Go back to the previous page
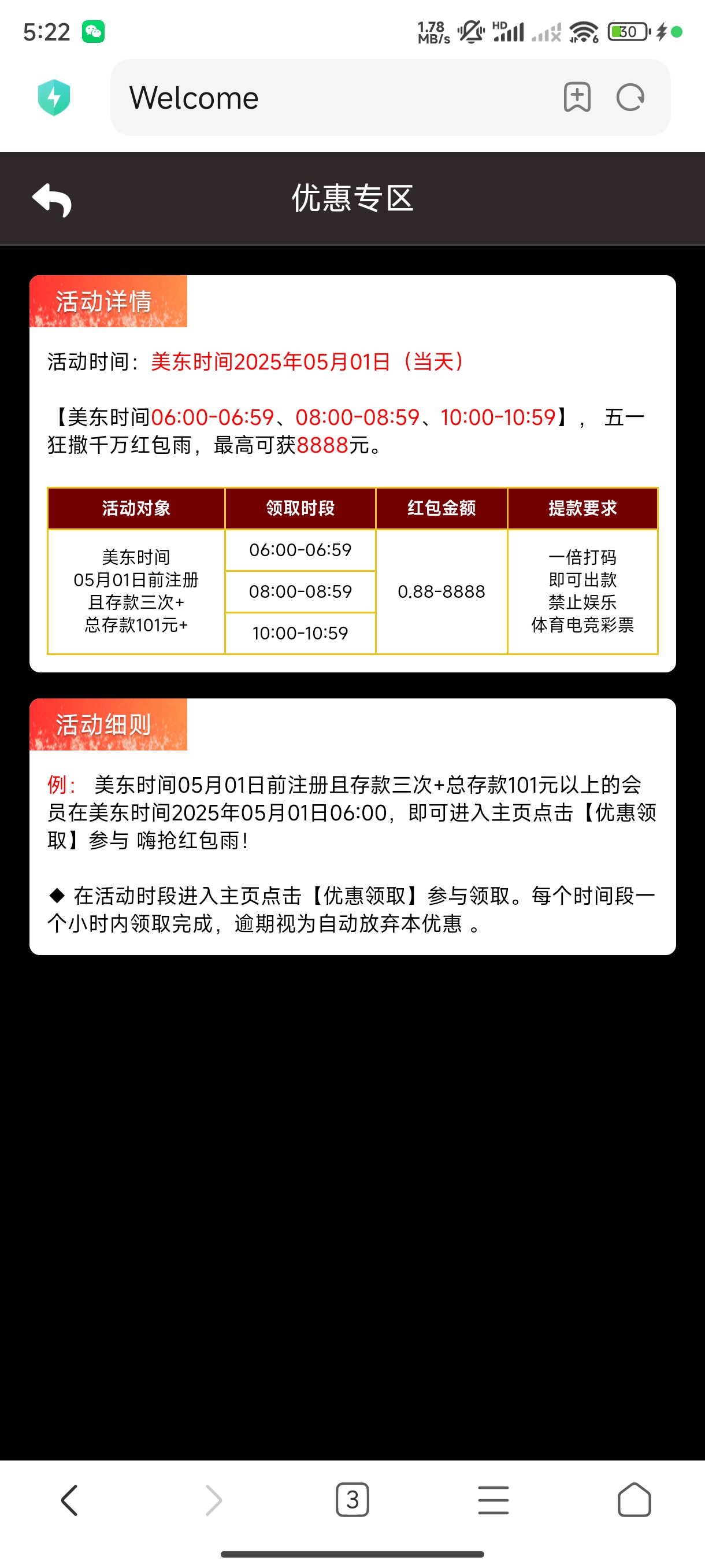Image resolution: width=705 pixels, height=1568 pixels. pos(70,1500)
